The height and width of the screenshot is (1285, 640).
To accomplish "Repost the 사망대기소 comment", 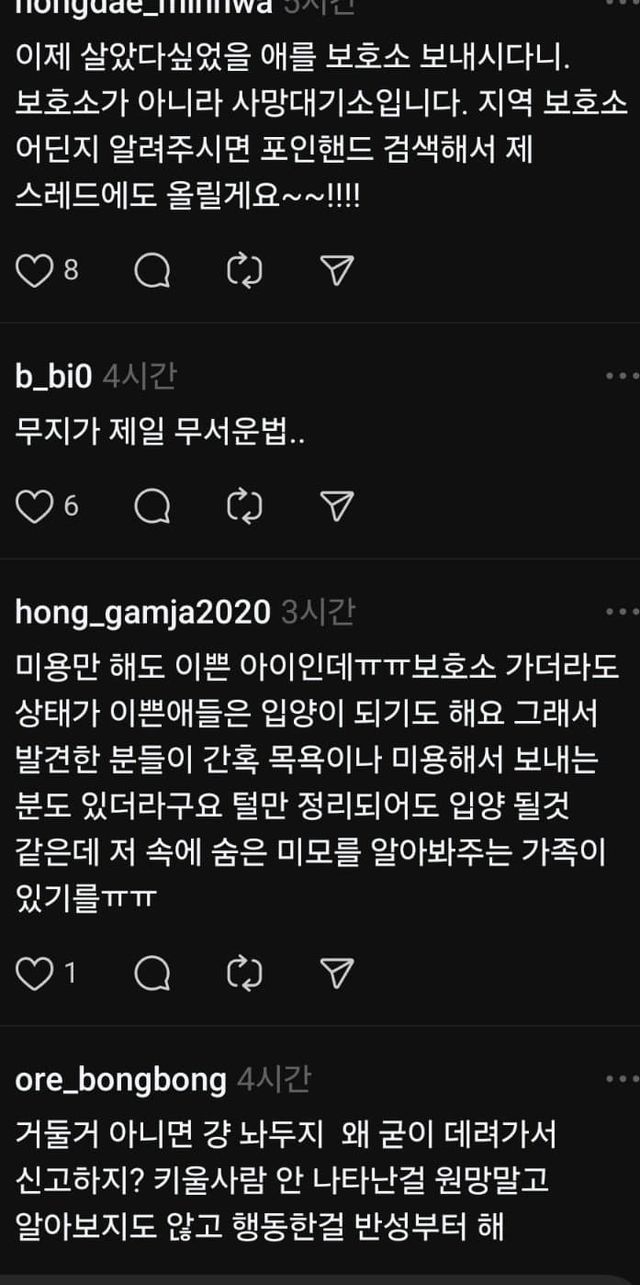I will (244, 271).
